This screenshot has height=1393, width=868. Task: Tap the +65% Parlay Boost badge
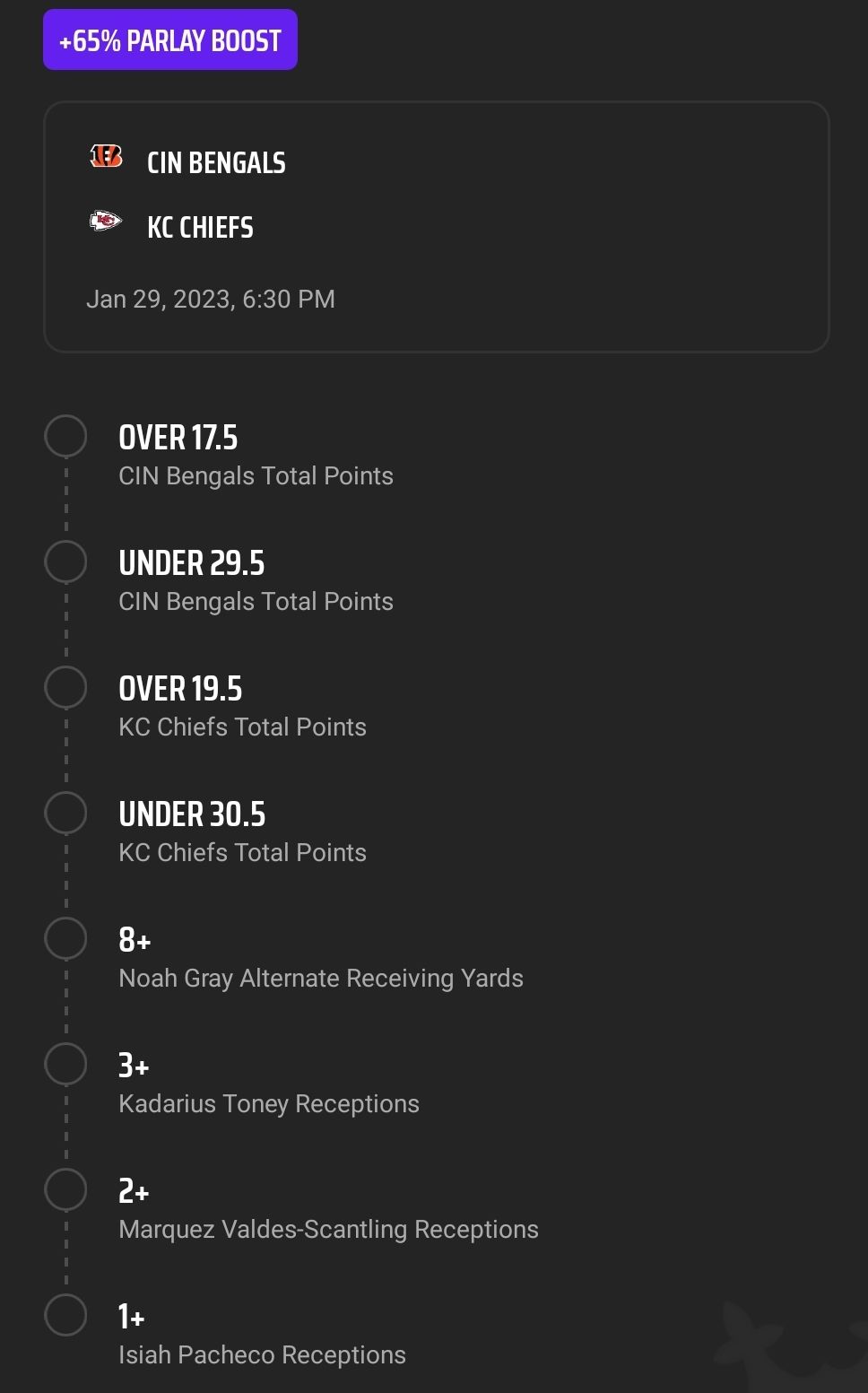tap(170, 39)
